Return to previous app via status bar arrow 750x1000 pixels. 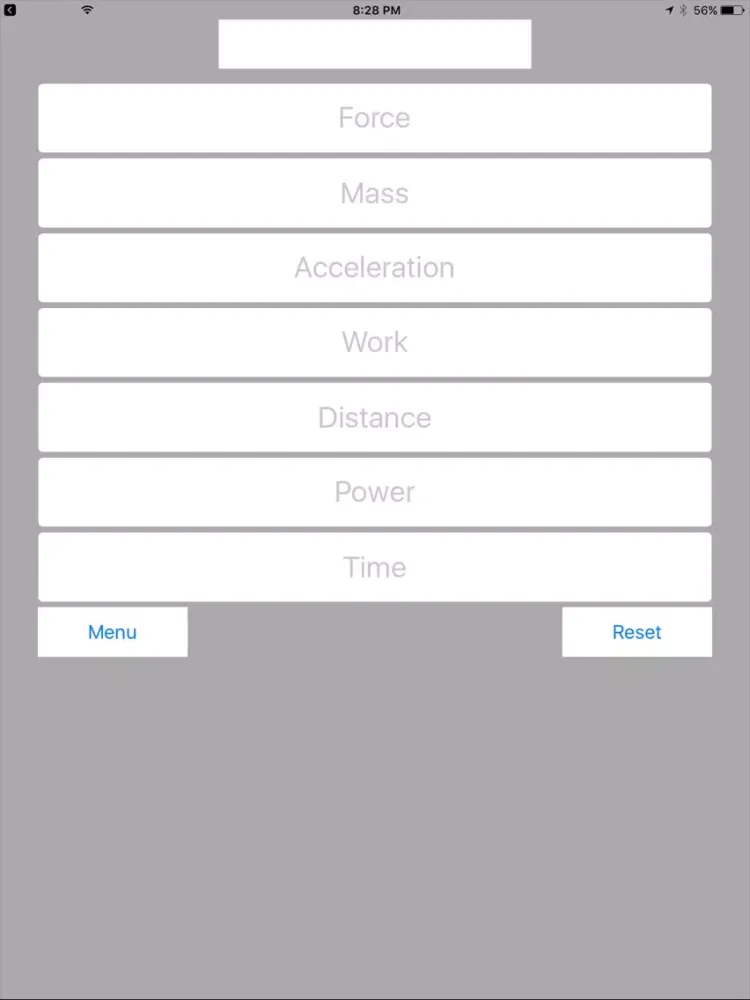pyautogui.click(x=10, y=10)
